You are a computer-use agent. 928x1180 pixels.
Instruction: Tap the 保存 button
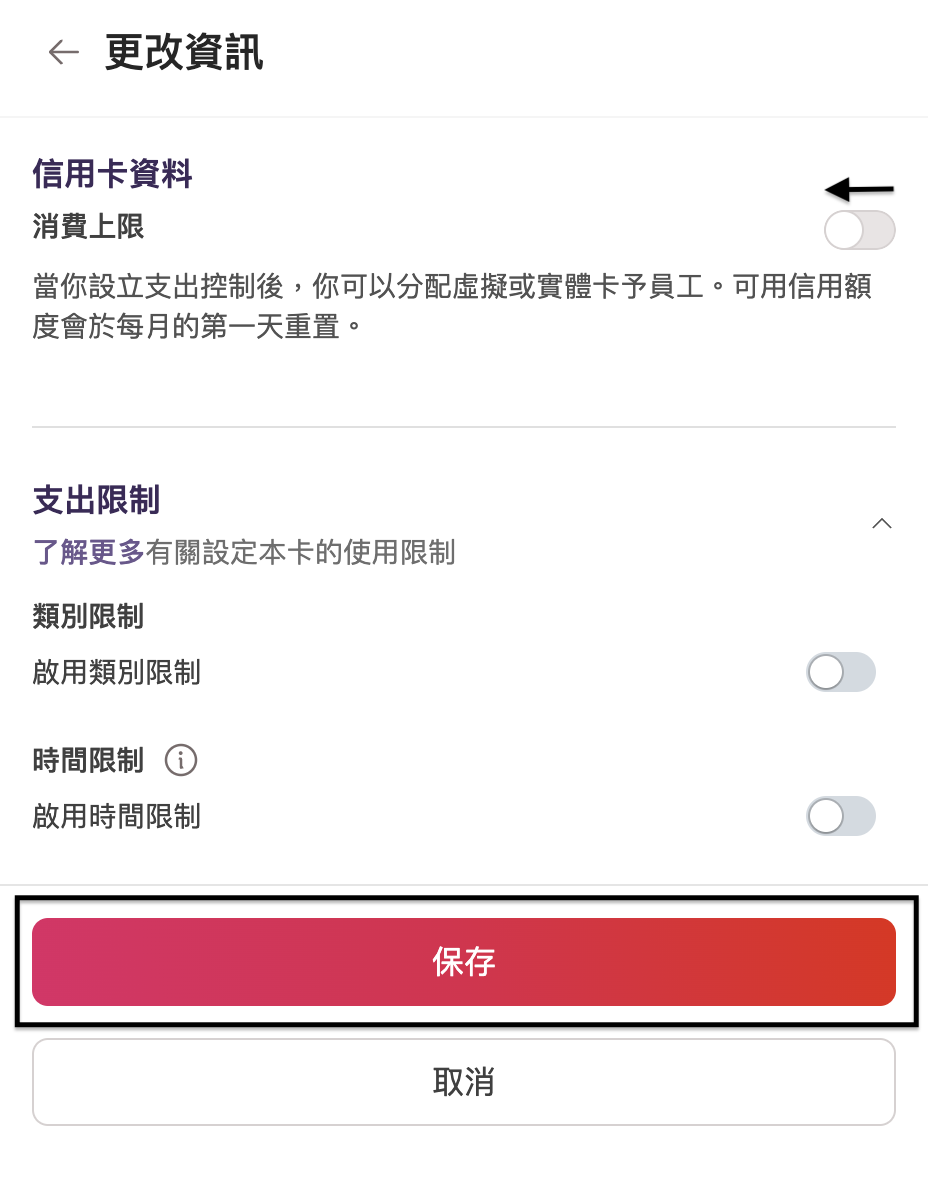click(x=464, y=962)
